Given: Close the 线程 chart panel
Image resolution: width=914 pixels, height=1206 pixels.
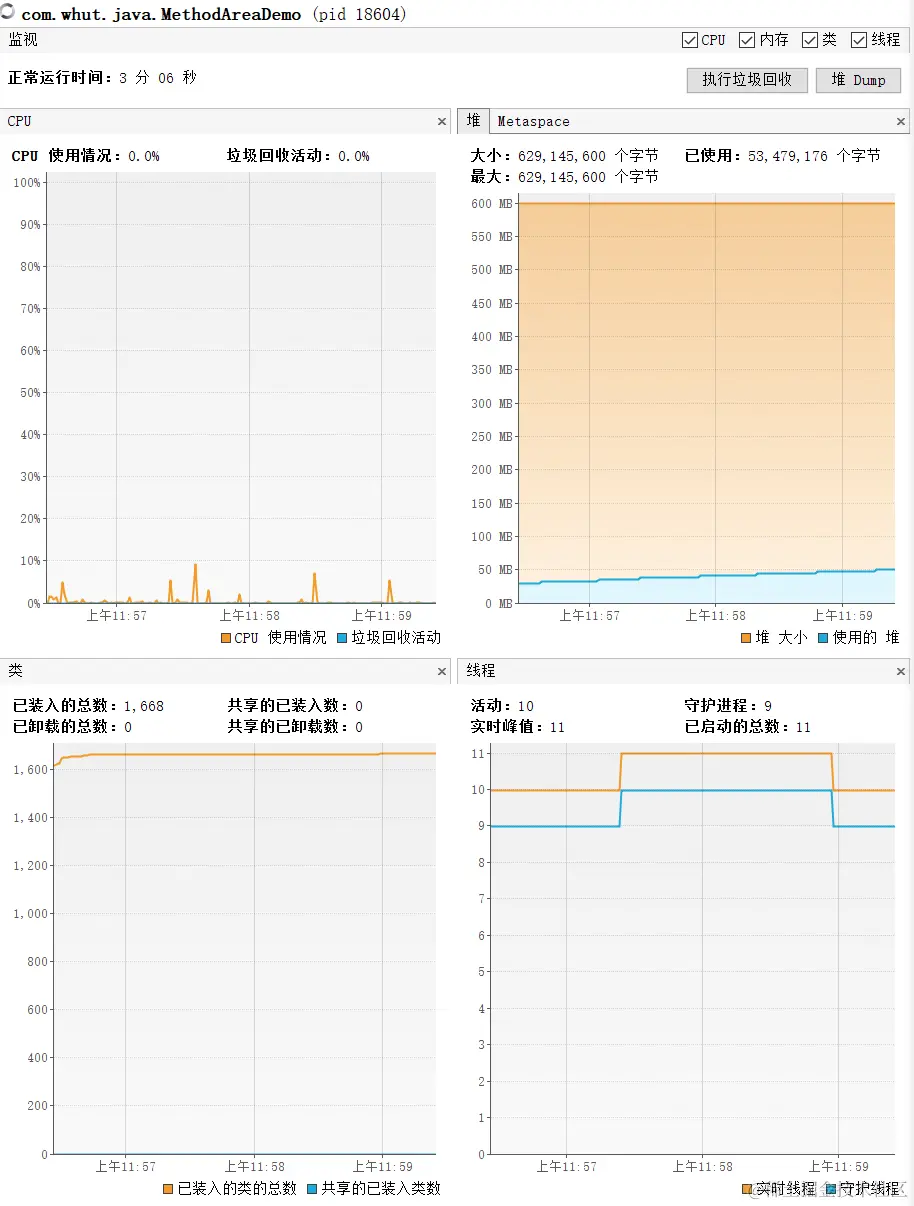Looking at the screenshot, I should tap(901, 671).
